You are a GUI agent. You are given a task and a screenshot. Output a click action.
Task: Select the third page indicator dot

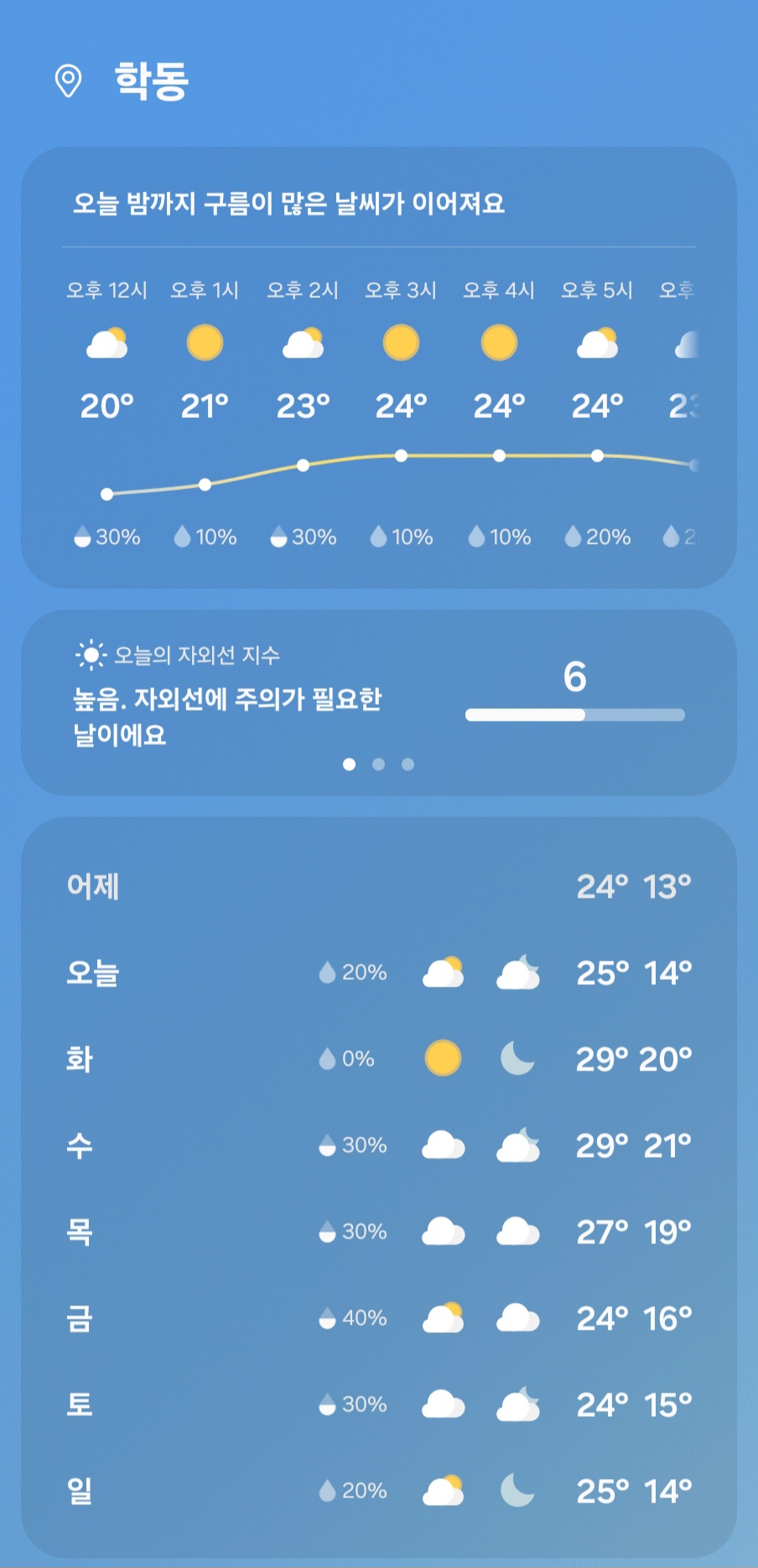point(408,764)
